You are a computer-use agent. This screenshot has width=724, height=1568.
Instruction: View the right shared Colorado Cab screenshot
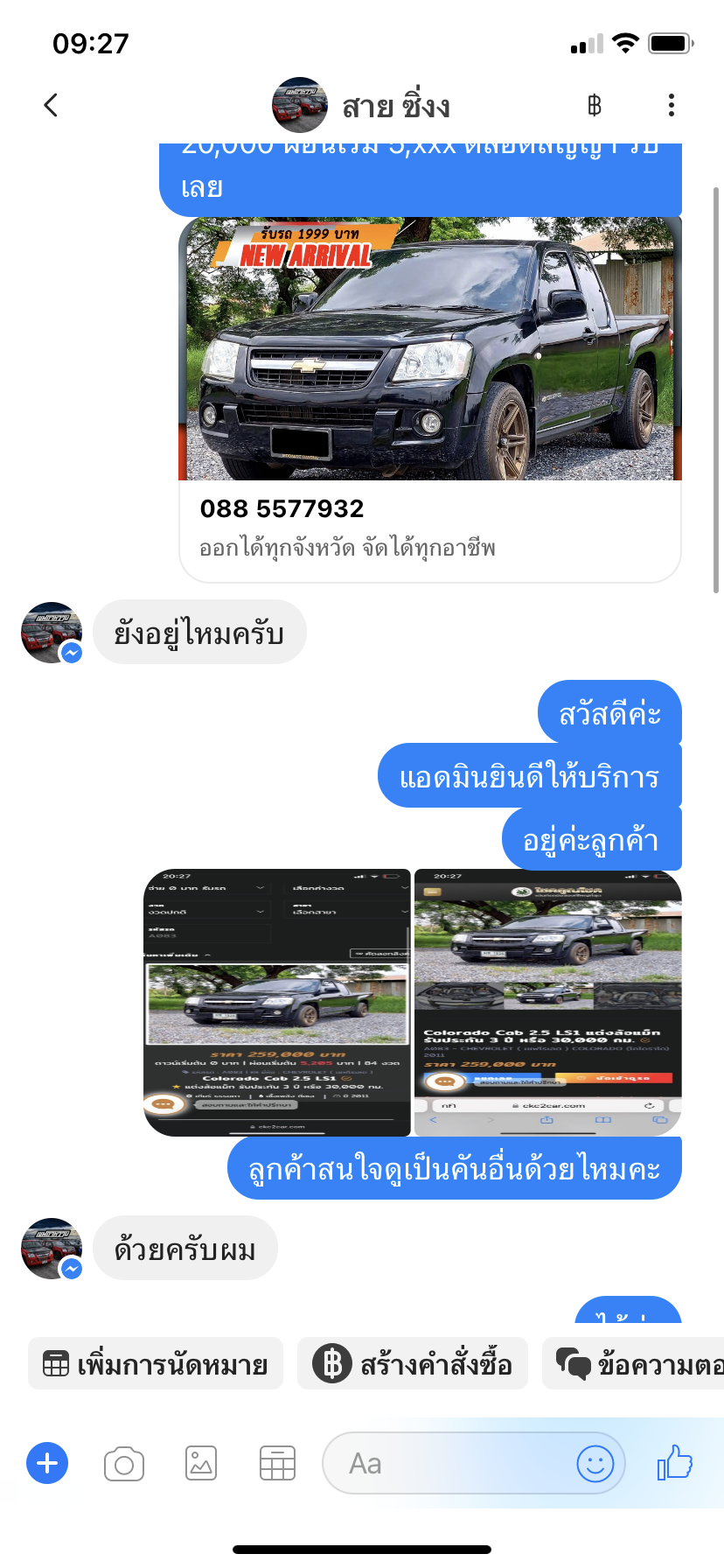pos(547,1002)
